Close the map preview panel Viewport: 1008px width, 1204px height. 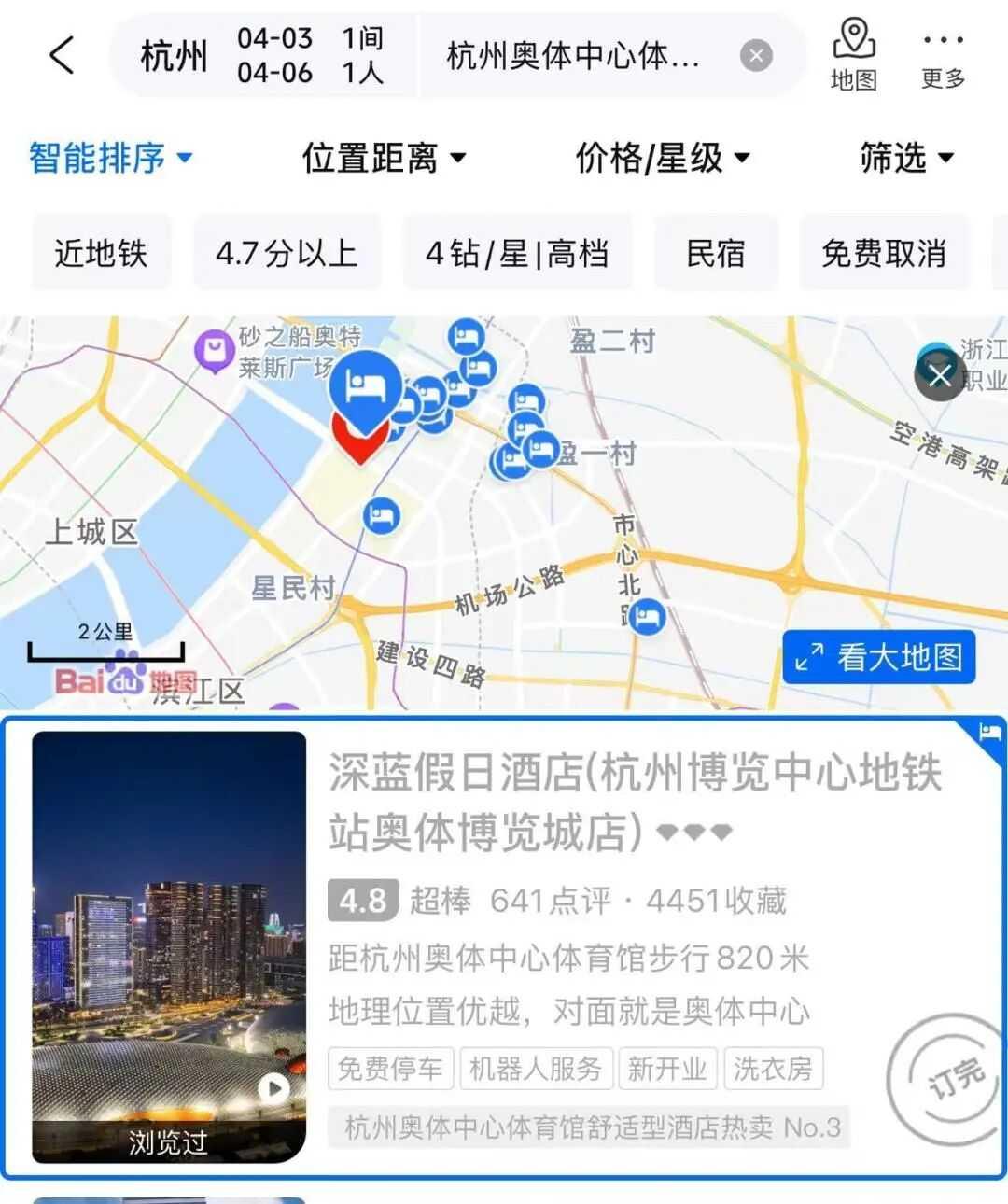pos(939,375)
